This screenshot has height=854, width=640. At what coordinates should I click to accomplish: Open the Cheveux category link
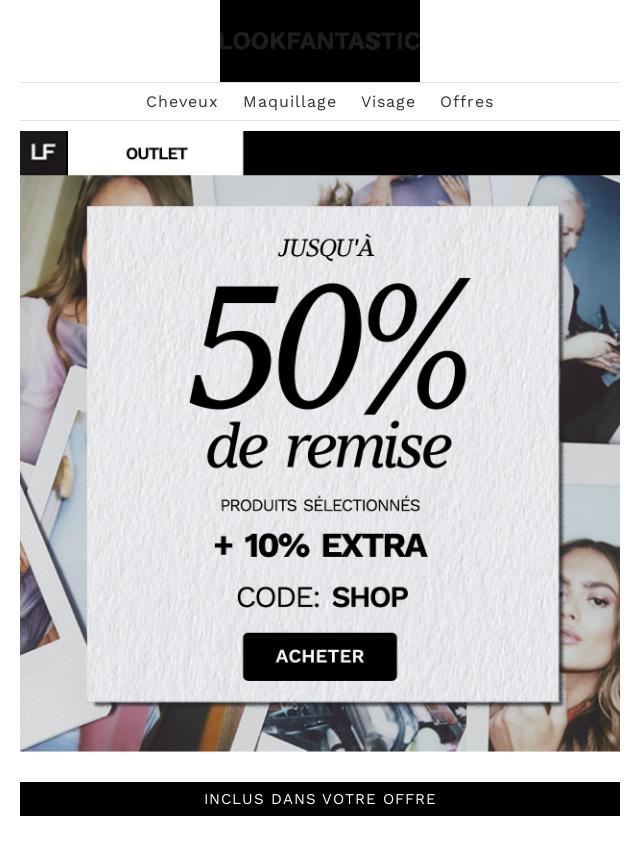182,102
